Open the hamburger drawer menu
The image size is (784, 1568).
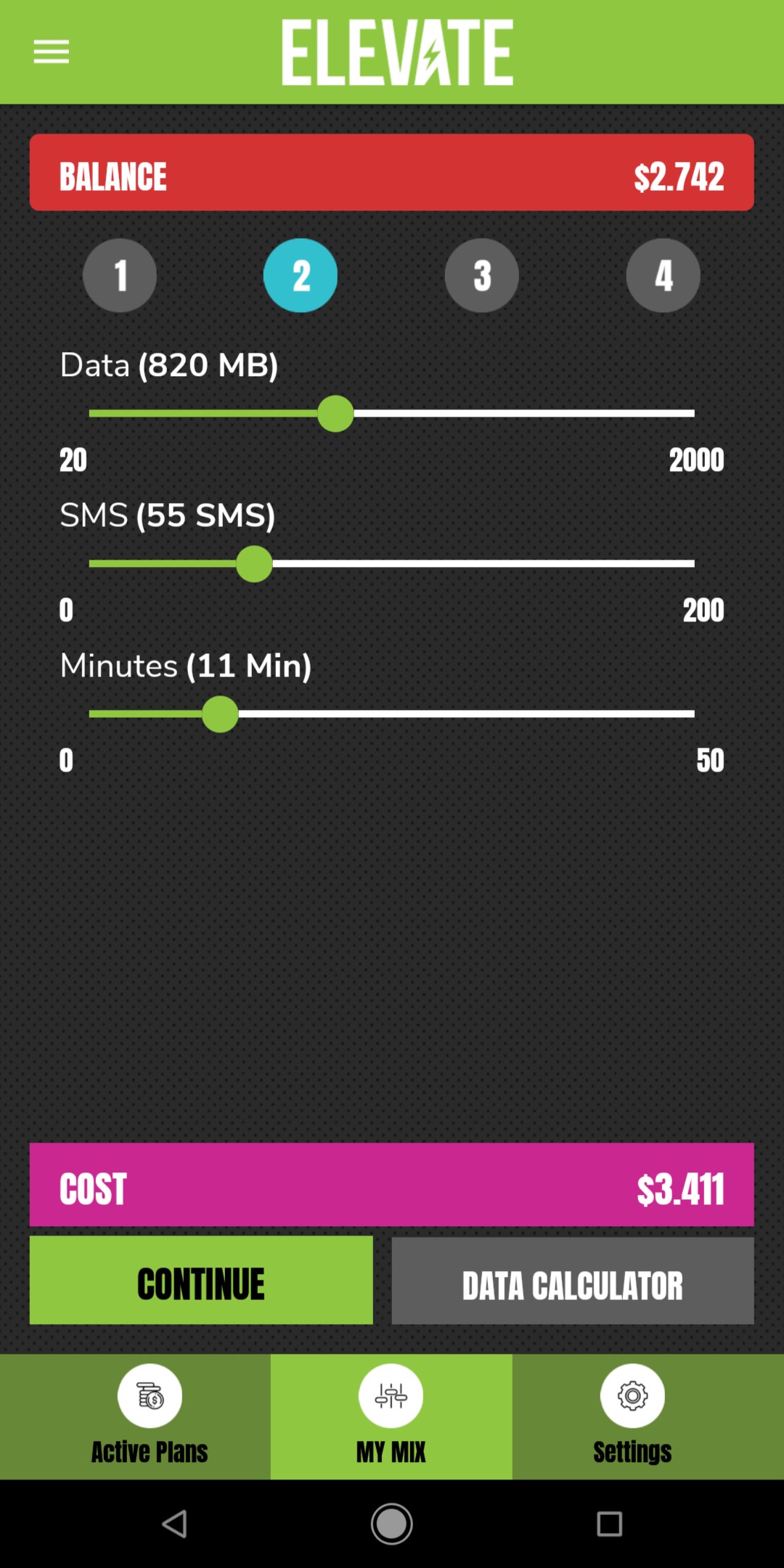(x=52, y=52)
